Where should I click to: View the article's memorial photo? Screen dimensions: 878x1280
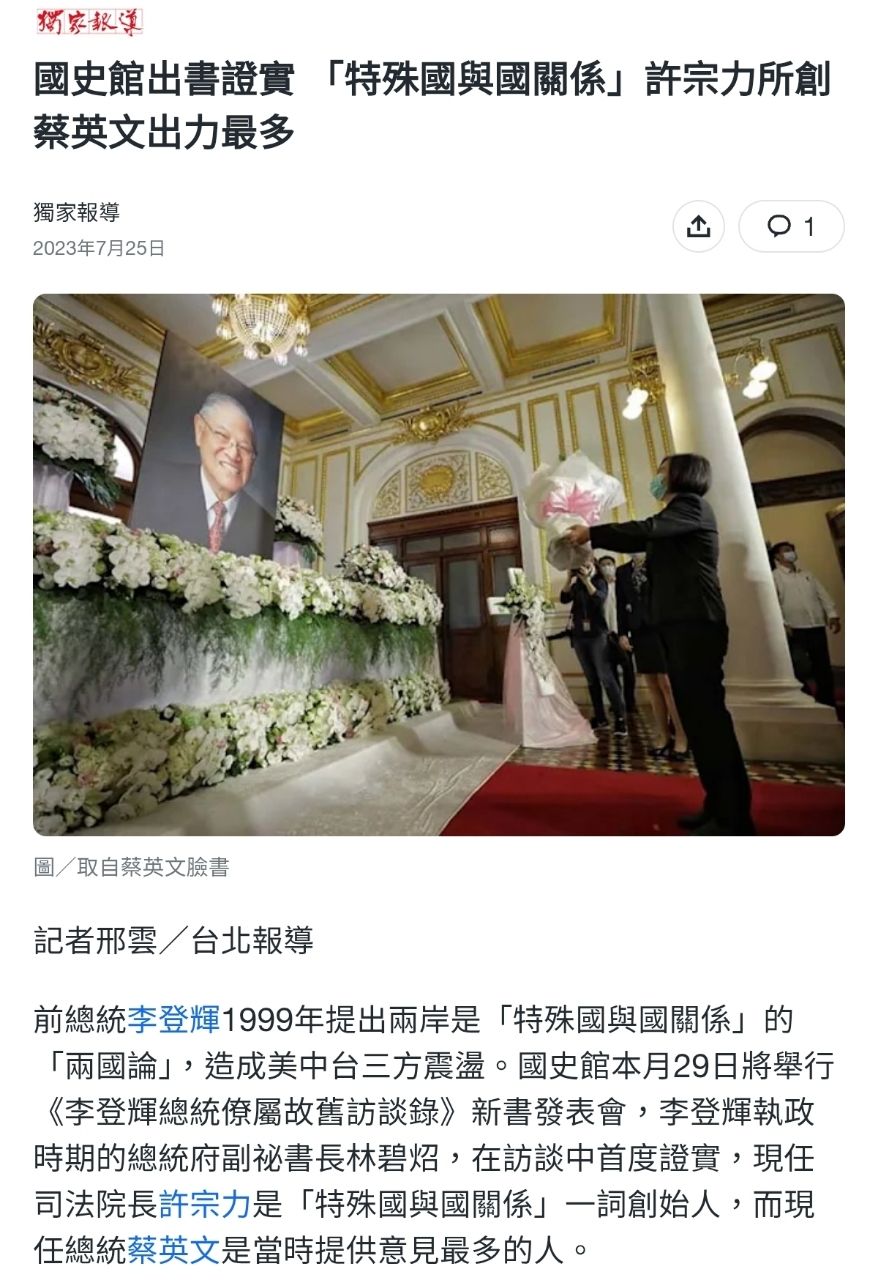[438, 565]
